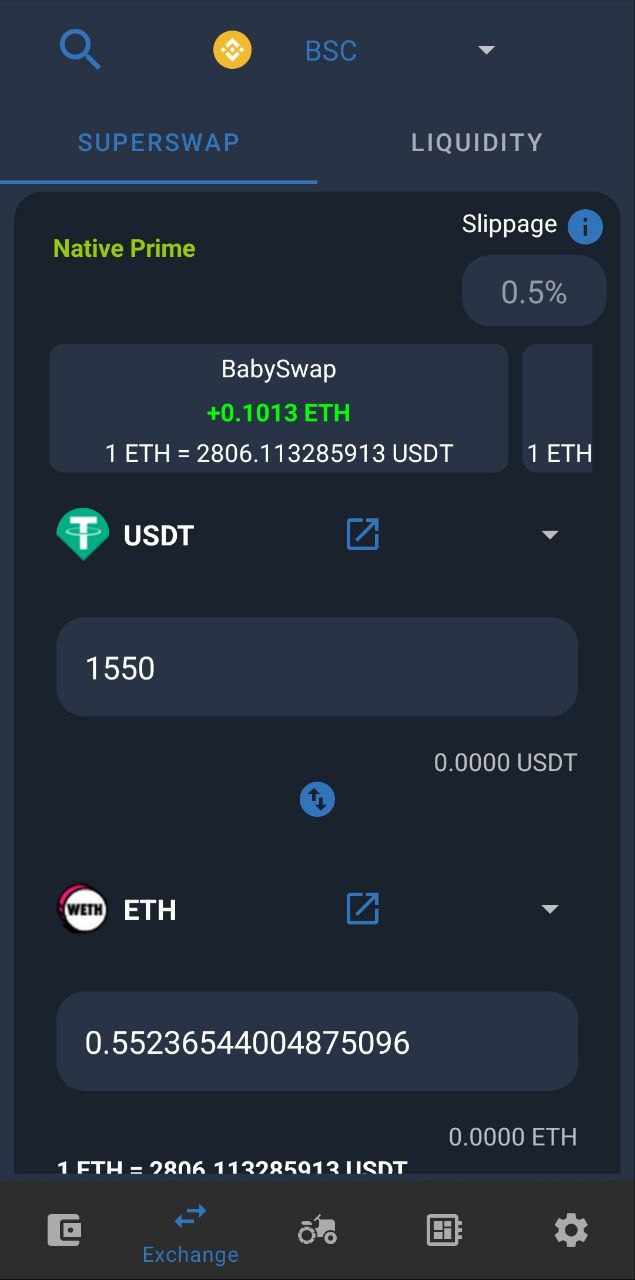This screenshot has height=1280, width=635.
Task: Edit the ETH amount field
Action: point(316,1042)
